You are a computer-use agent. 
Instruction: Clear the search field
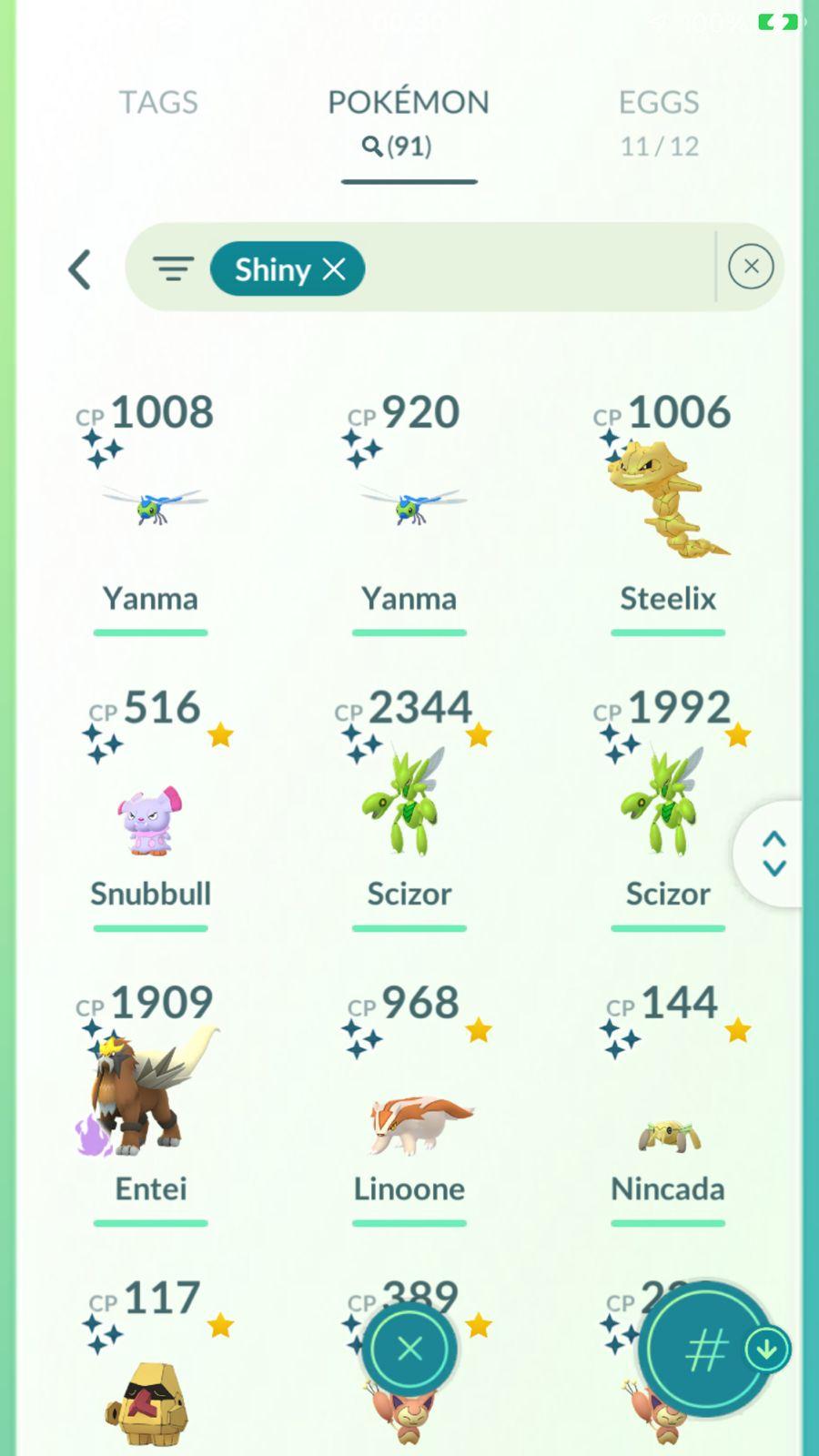[751, 267]
